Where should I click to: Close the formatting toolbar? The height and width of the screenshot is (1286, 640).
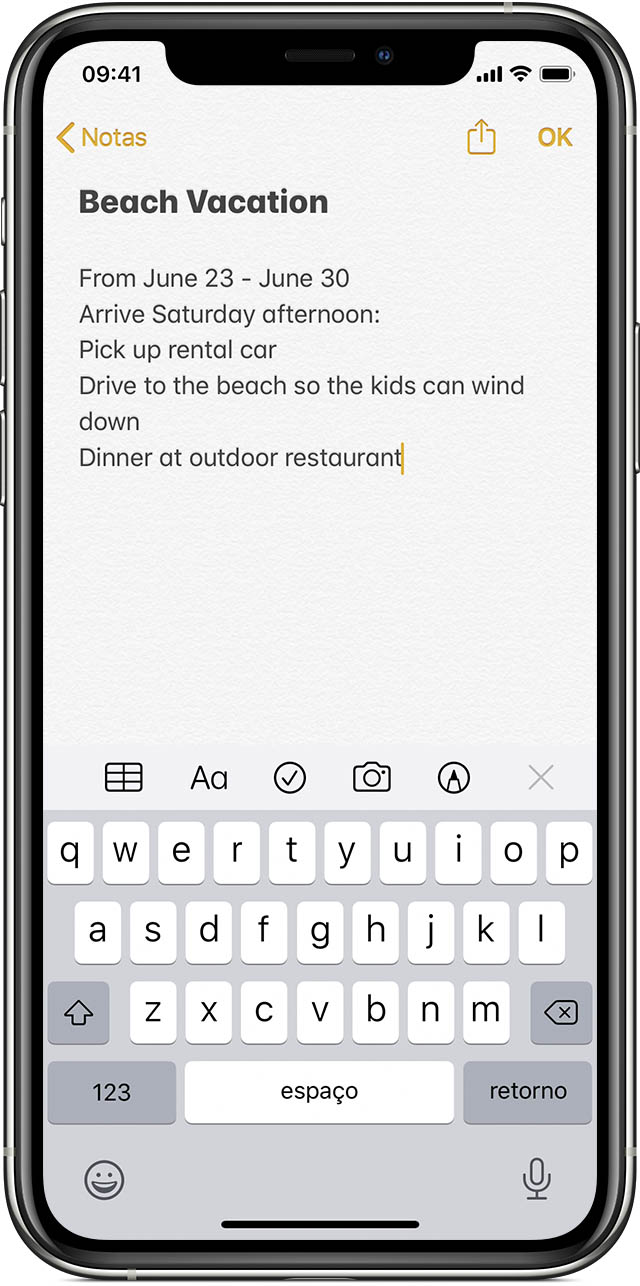pos(541,777)
